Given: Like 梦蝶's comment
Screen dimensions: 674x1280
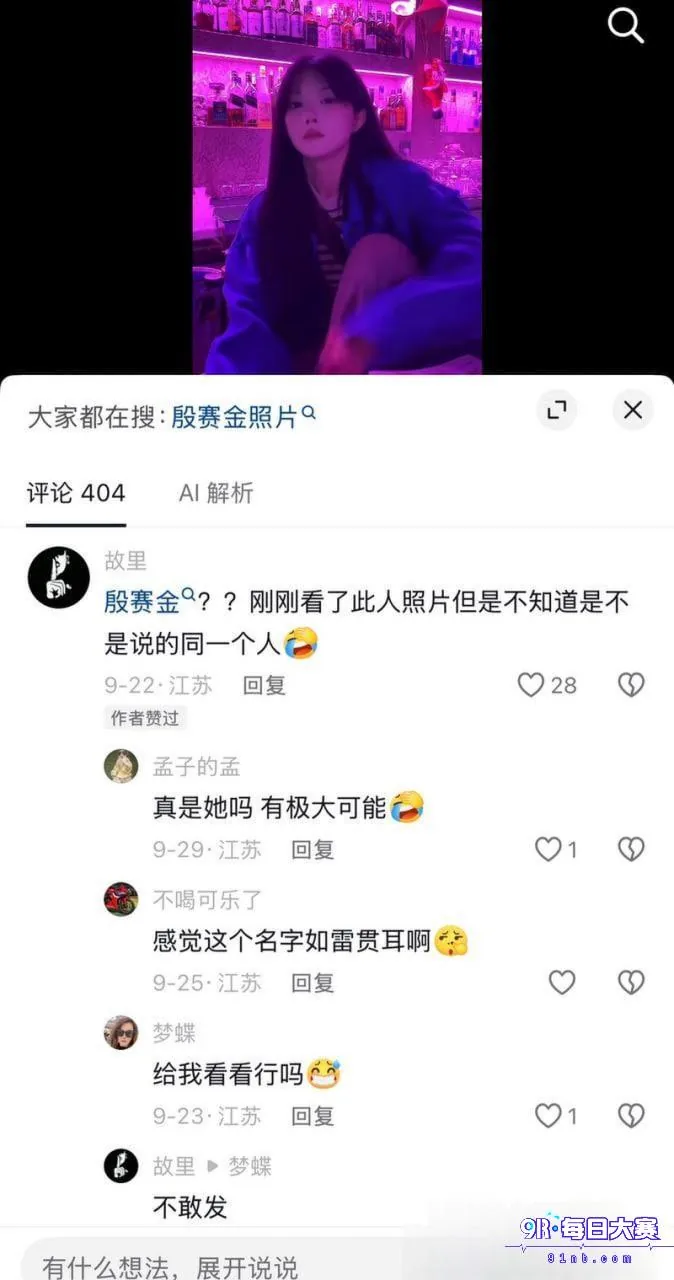Looking at the screenshot, I should (x=556, y=1116).
